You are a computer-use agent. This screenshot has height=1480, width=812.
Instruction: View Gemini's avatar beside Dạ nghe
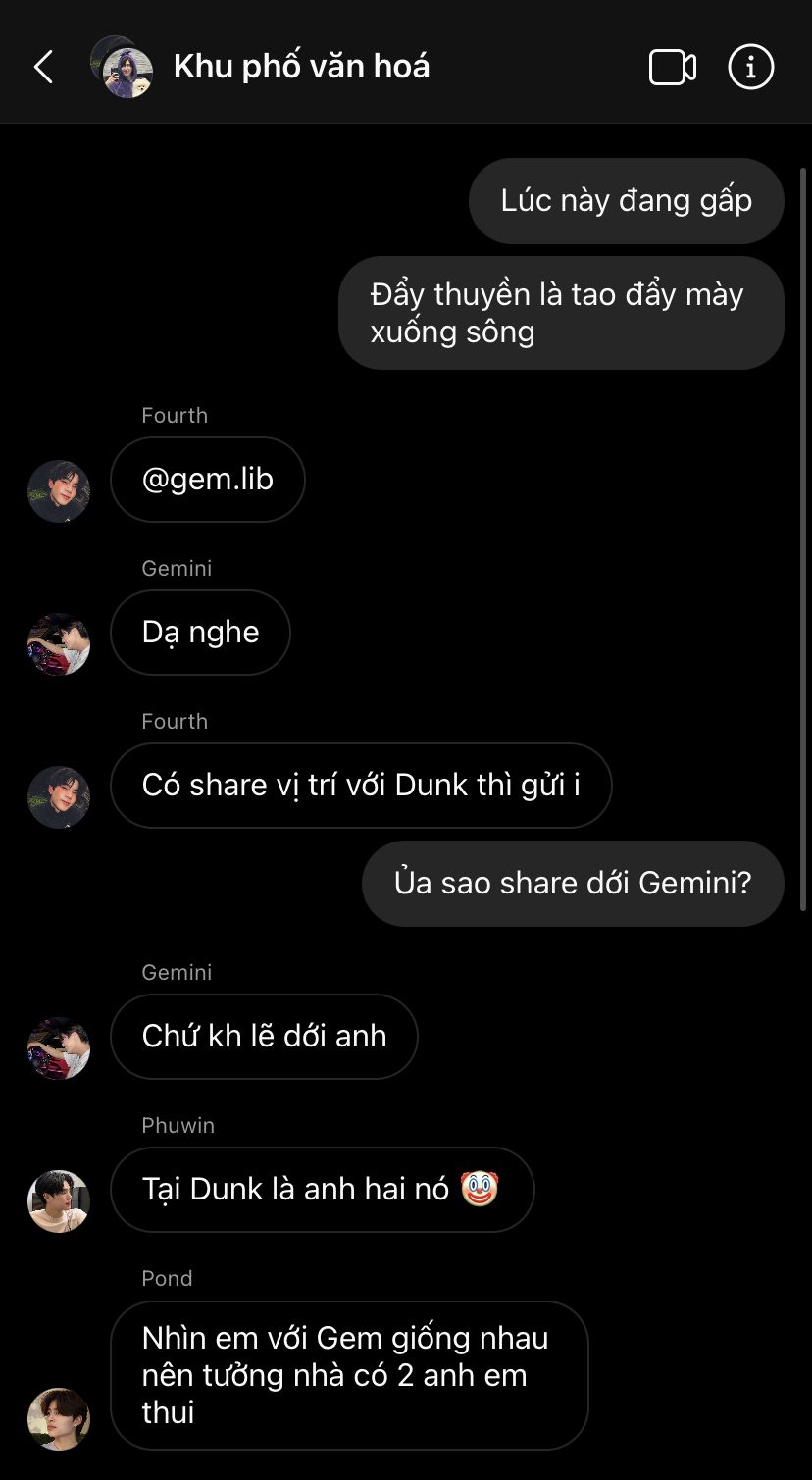pos(59,644)
